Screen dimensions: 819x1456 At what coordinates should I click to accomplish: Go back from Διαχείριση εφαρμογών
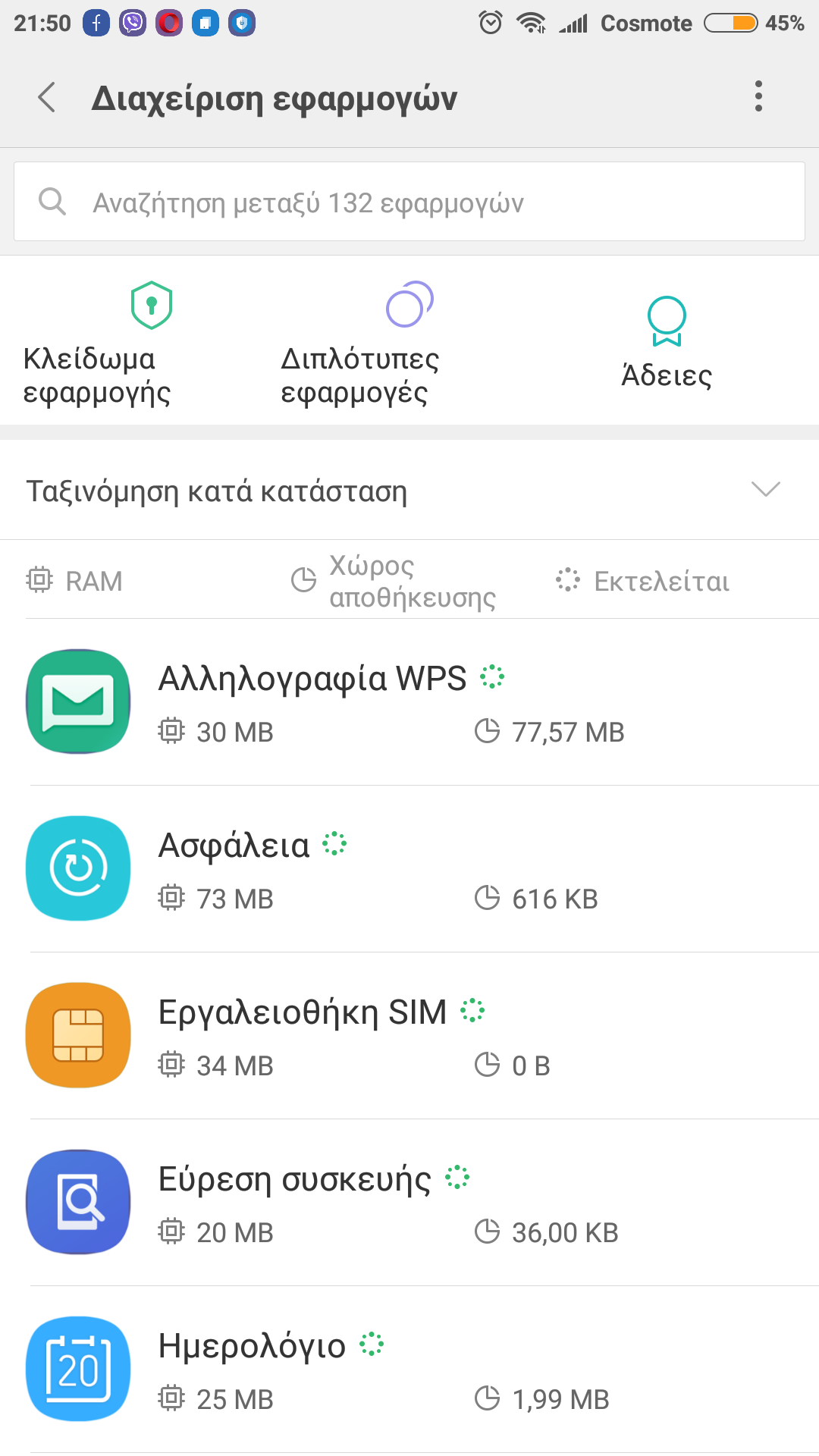[47, 98]
